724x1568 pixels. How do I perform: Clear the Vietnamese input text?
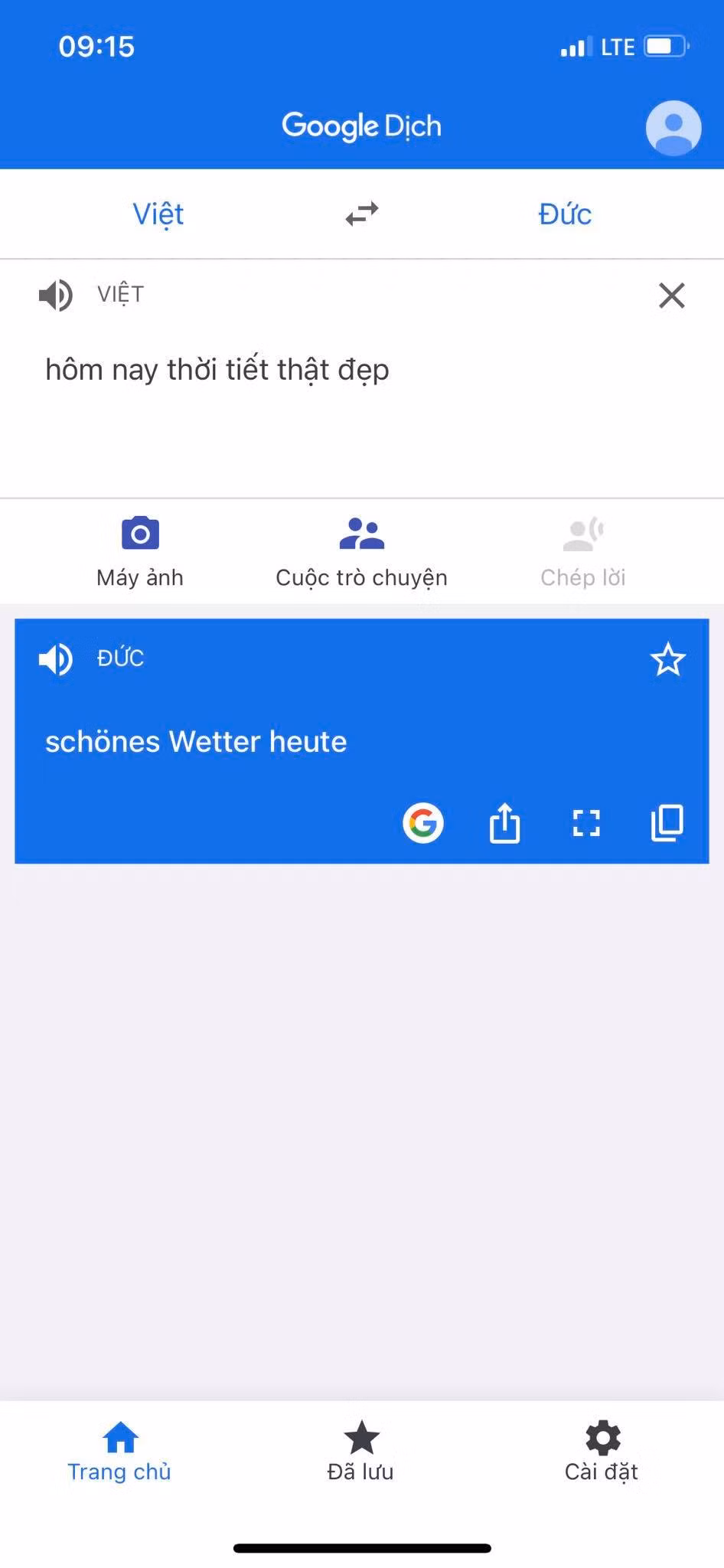[671, 296]
